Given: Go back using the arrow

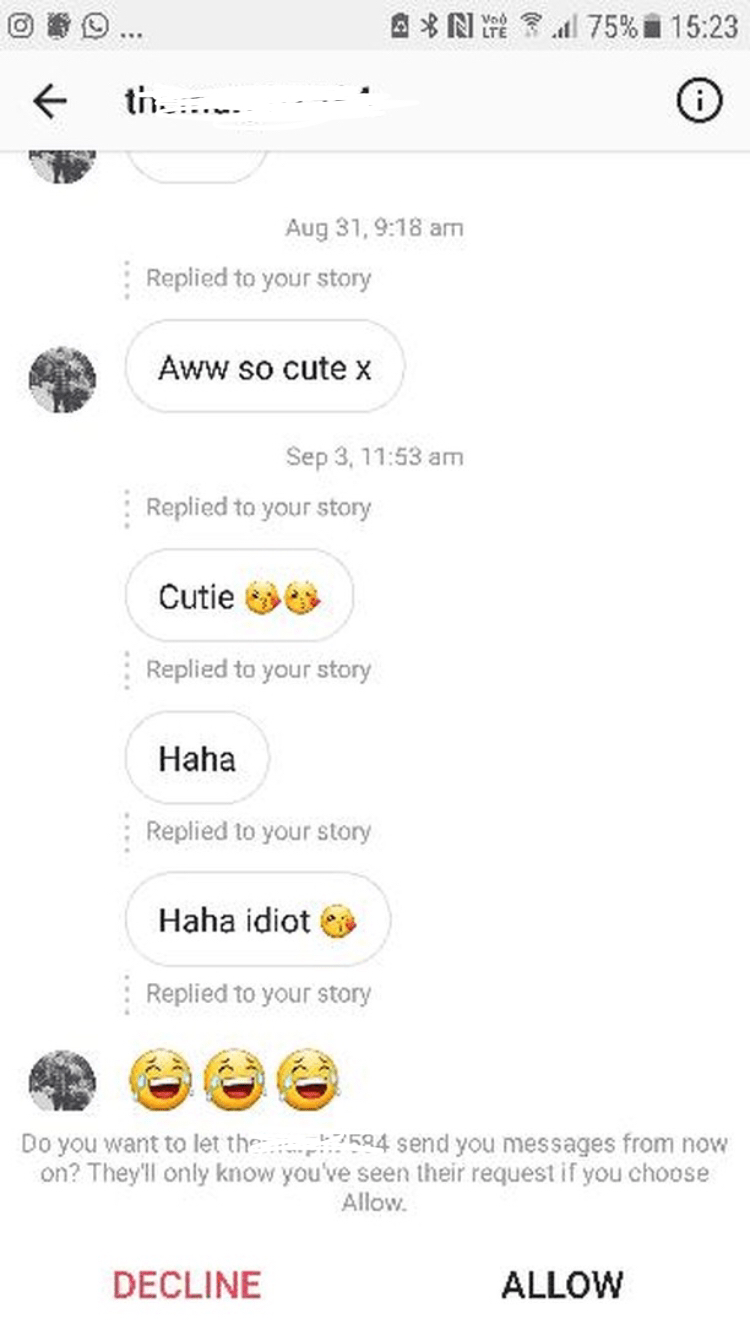Looking at the screenshot, I should pyautogui.click(x=50, y=101).
